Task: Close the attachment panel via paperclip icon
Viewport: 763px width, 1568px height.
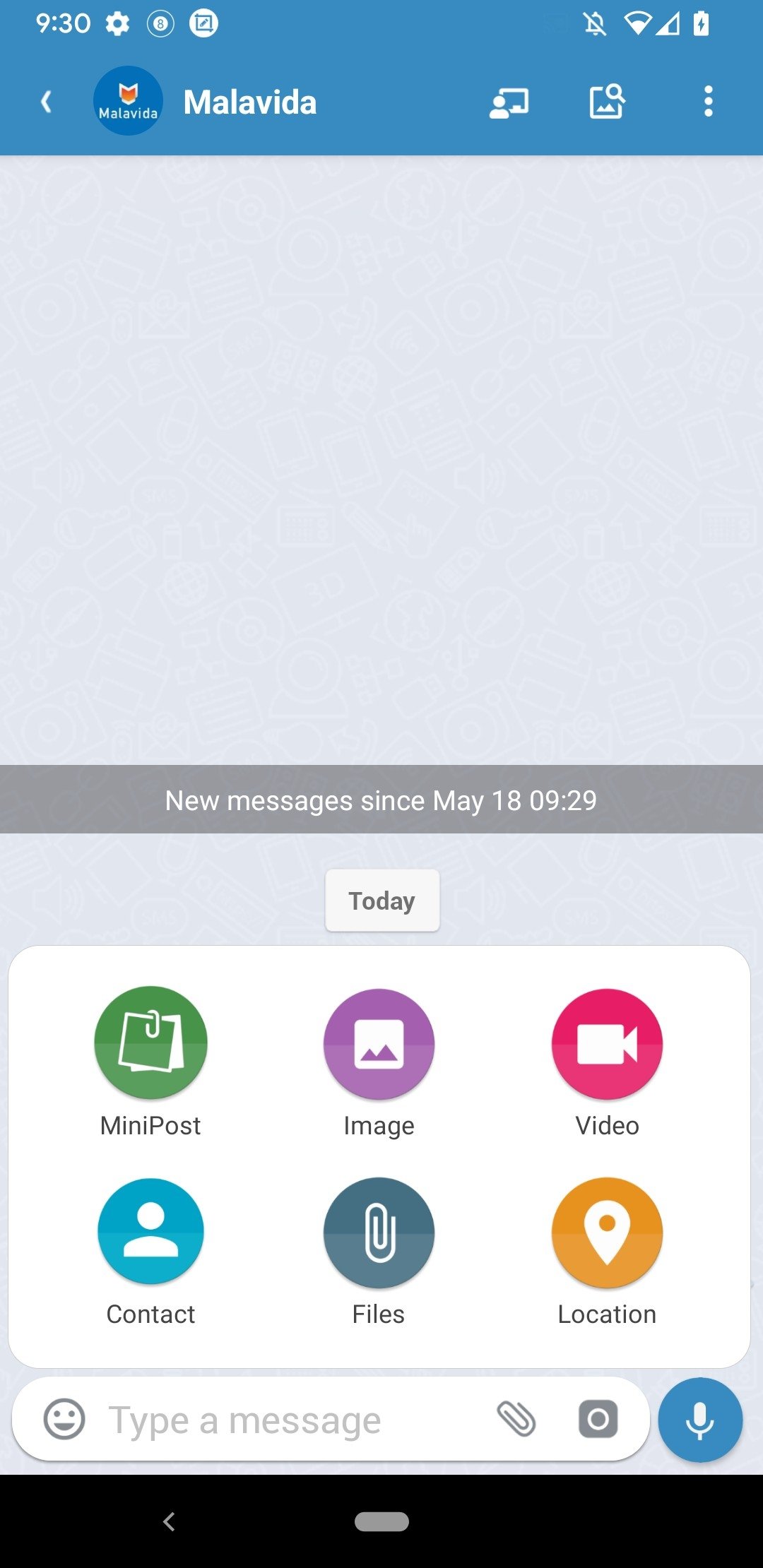Action: click(517, 1419)
